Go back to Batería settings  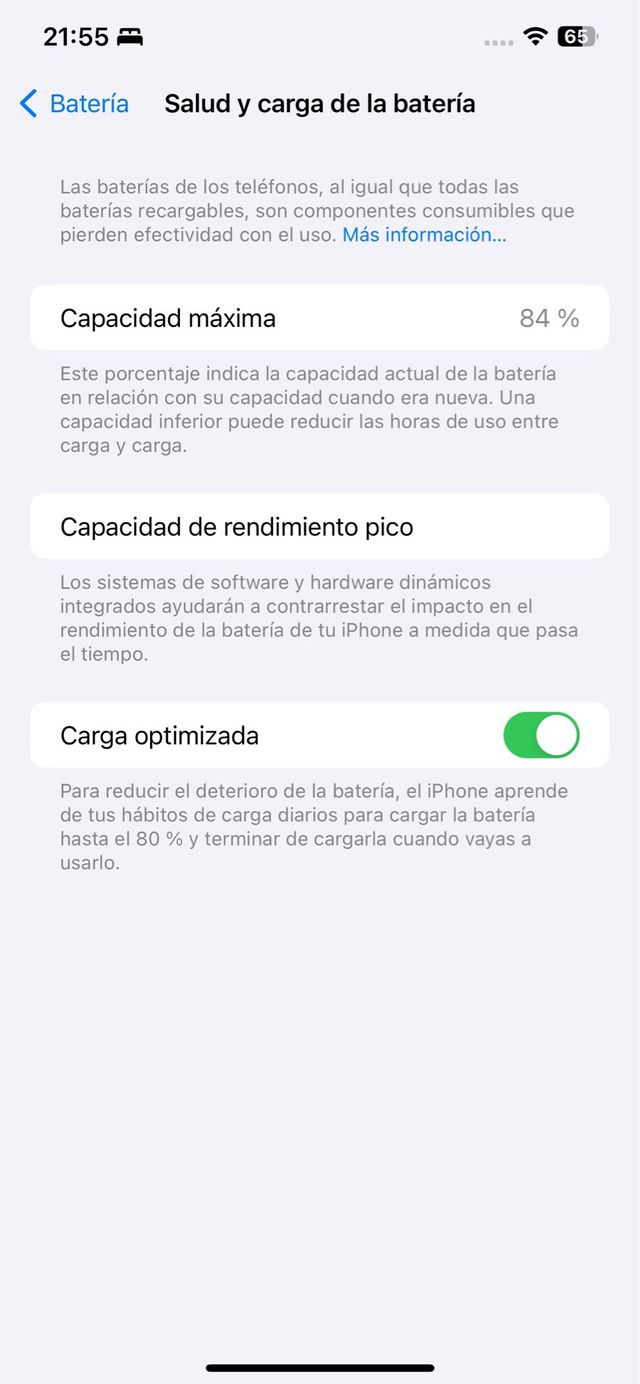pyautogui.click(x=75, y=104)
